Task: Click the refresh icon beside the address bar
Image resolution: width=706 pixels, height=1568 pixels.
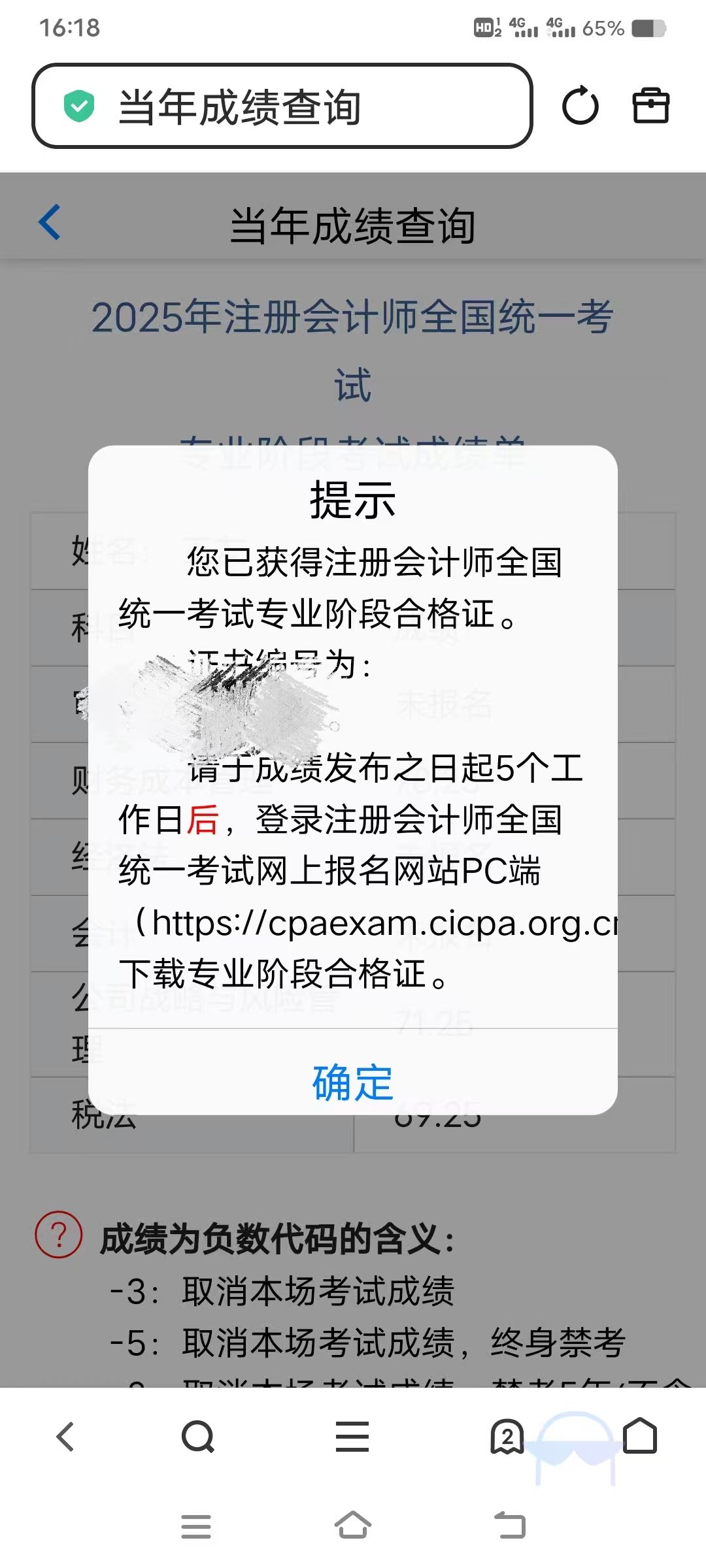Action: (580, 106)
